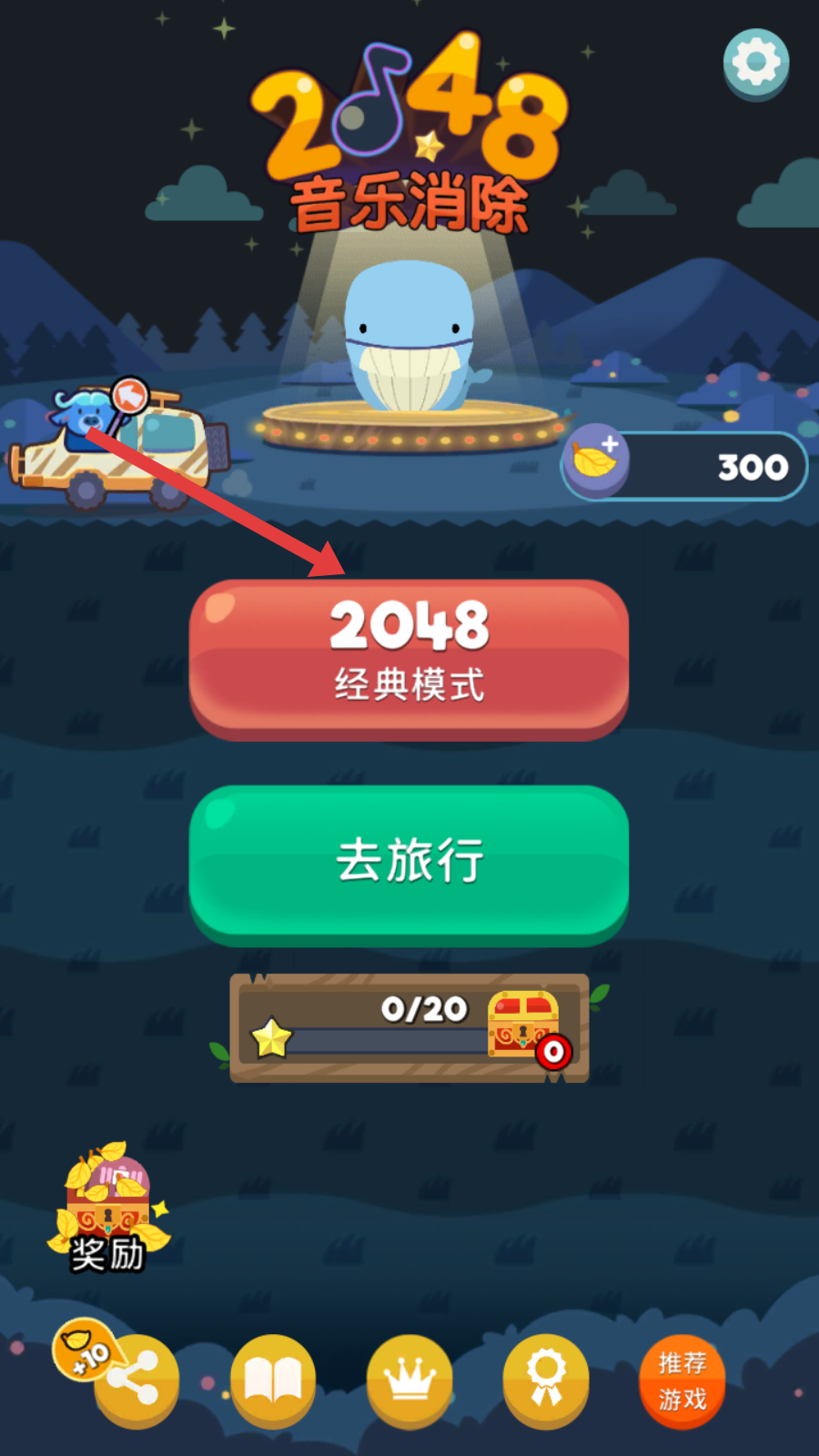Share the game for +10 coins

coord(135,1380)
